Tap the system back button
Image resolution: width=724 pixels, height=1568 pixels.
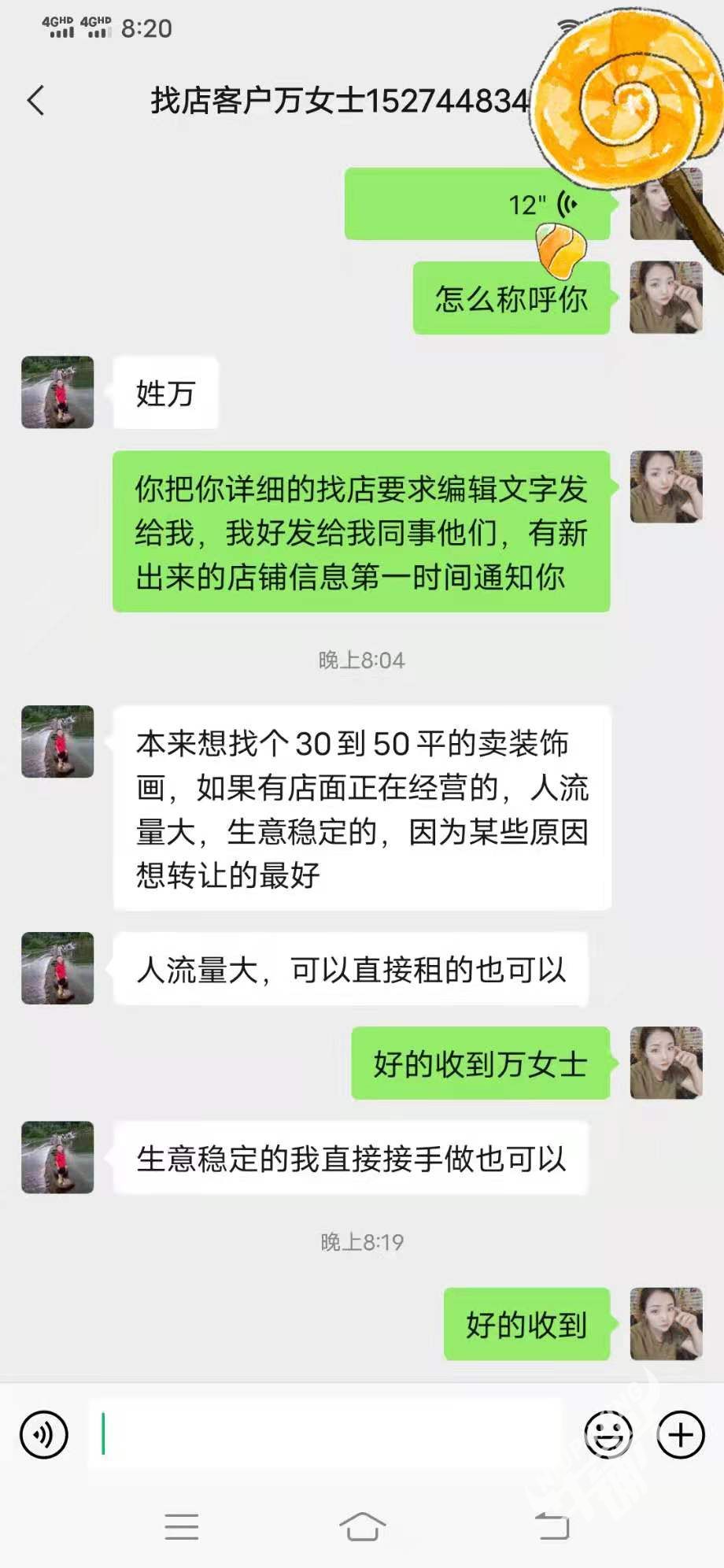pos(552,1525)
